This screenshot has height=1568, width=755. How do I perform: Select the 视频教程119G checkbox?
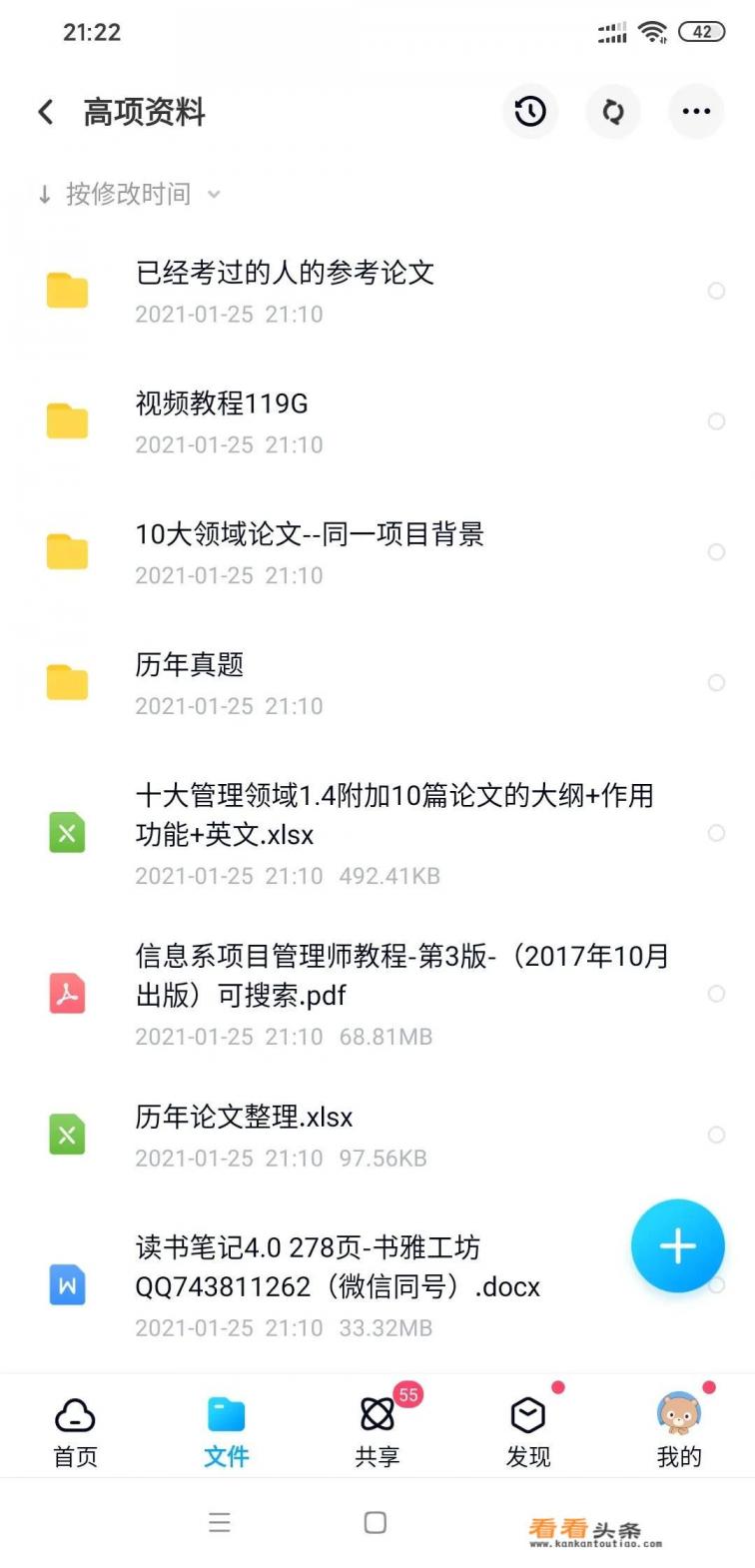pos(716,421)
